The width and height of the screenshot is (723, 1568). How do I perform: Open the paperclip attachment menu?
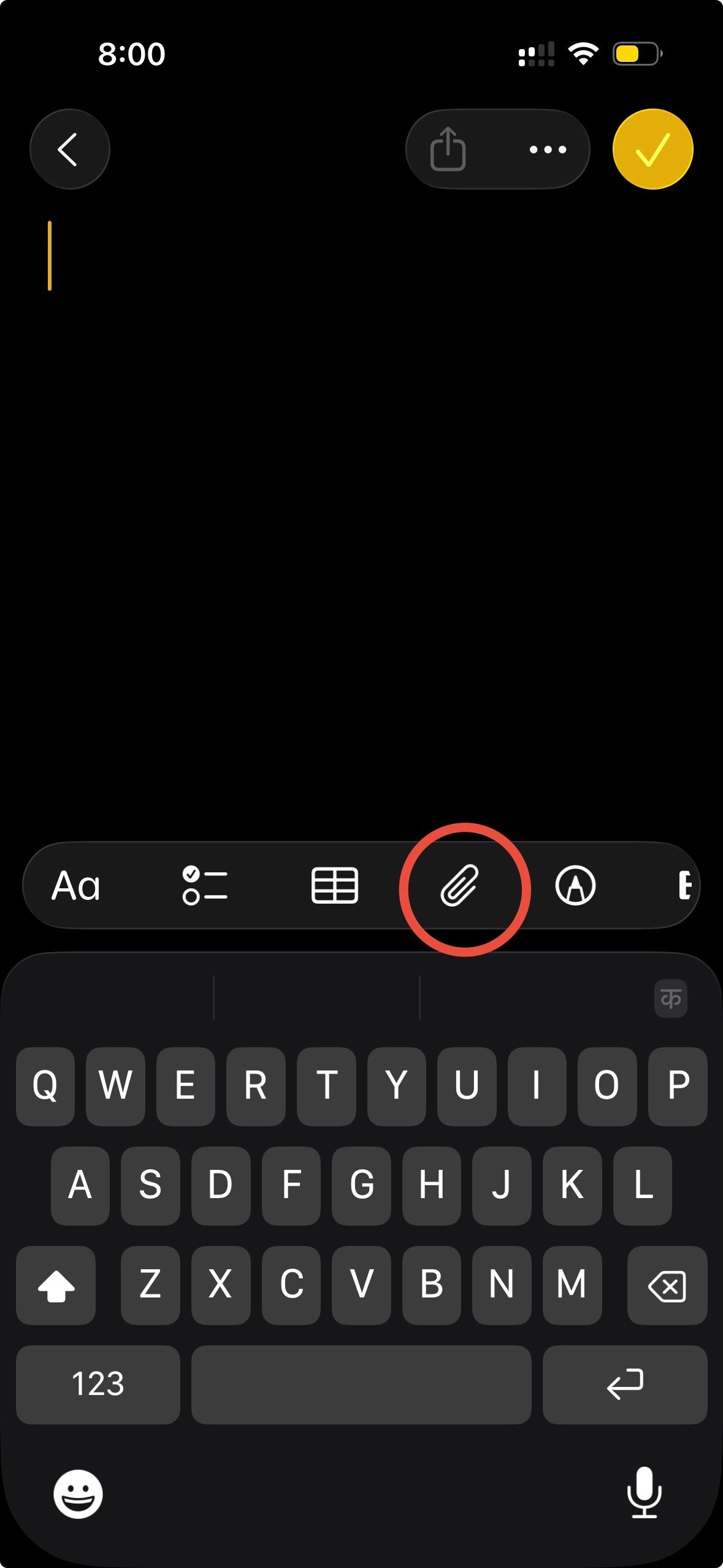460,886
